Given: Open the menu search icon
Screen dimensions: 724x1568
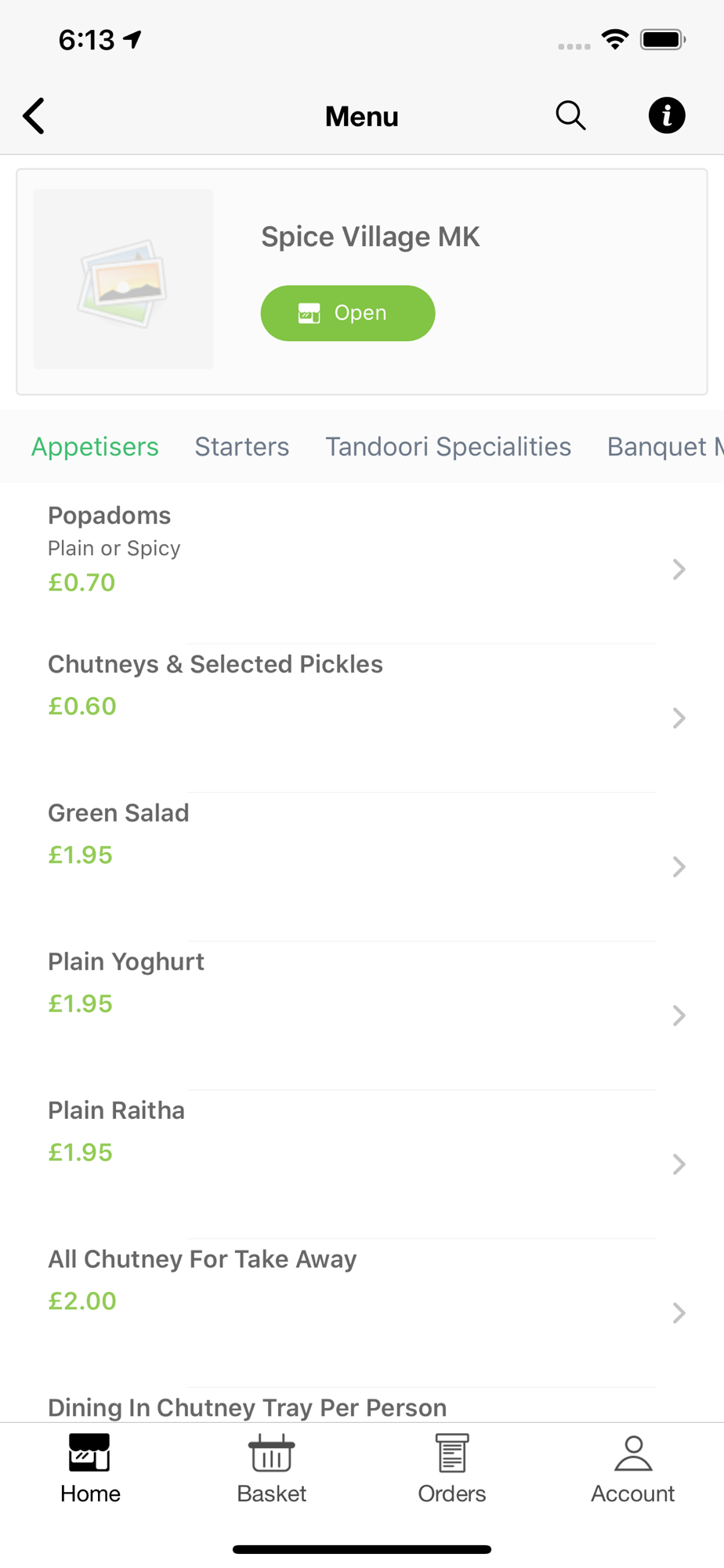Looking at the screenshot, I should coord(570,116).
